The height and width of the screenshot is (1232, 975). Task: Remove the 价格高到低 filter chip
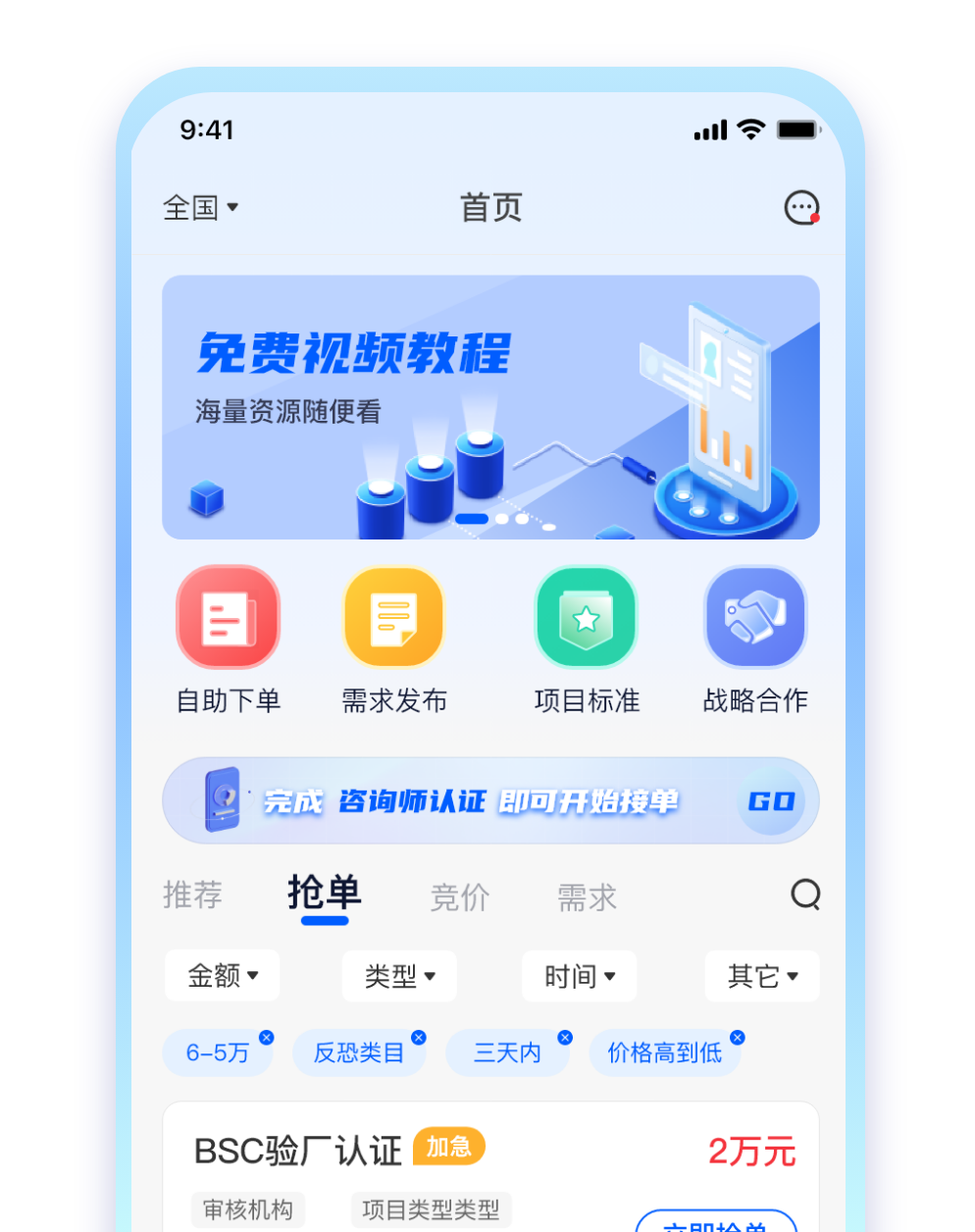pos(738,1038)
